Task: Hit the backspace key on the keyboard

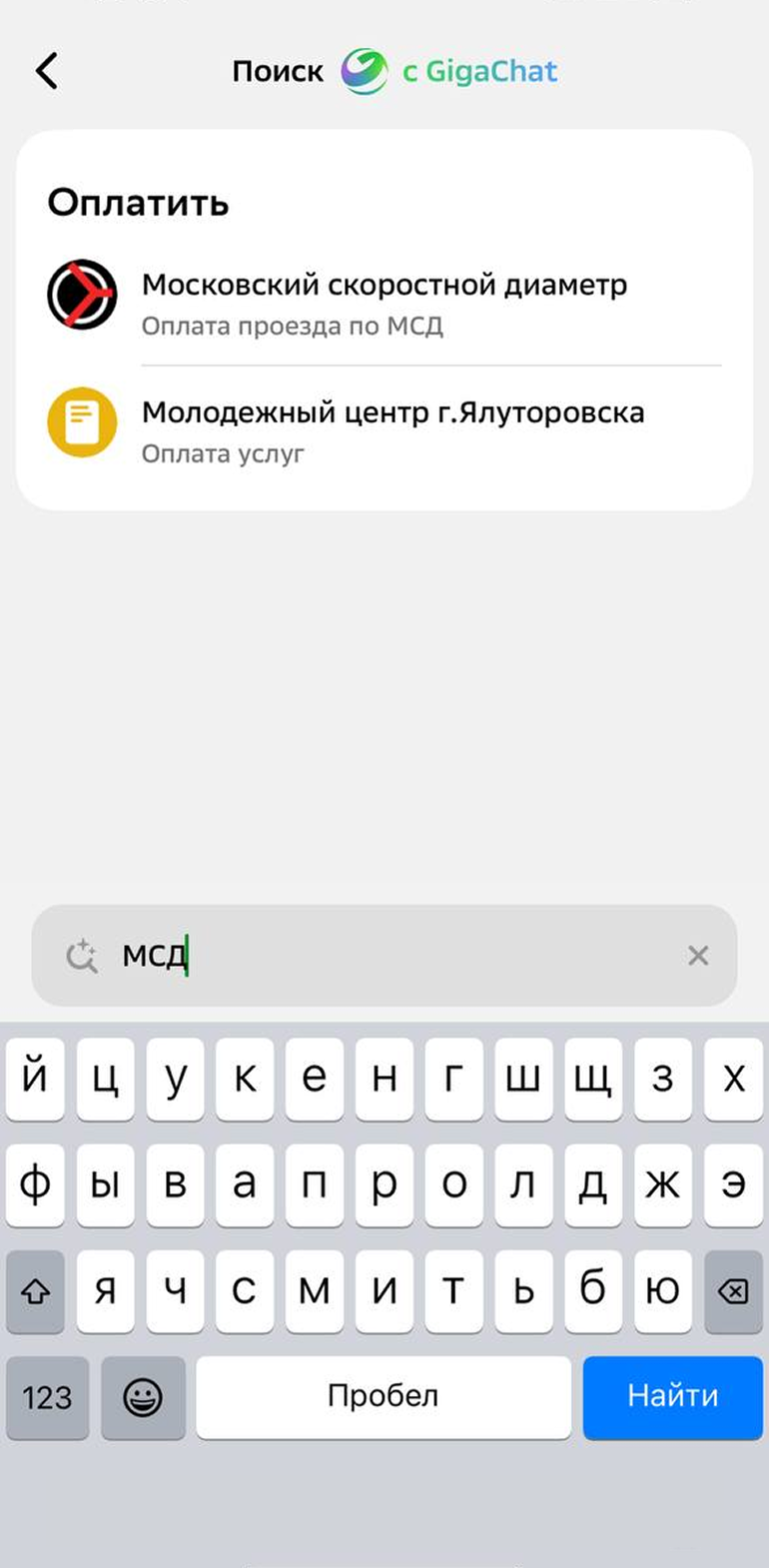Action: pos(733,1291)
